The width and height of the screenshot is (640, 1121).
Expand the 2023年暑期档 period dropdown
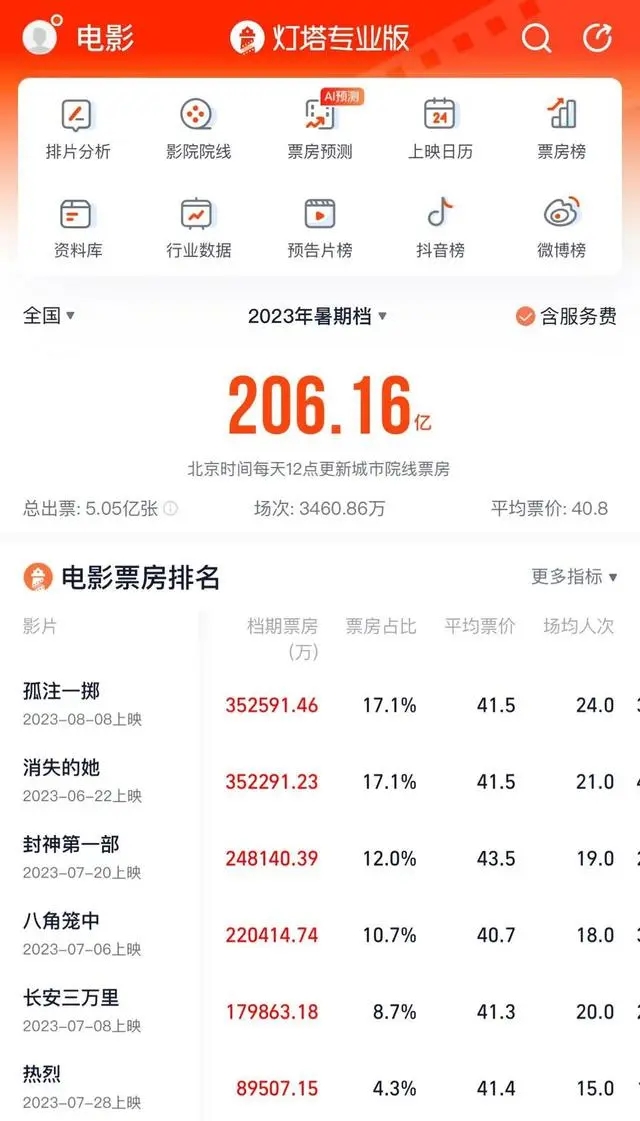[317, 316]
